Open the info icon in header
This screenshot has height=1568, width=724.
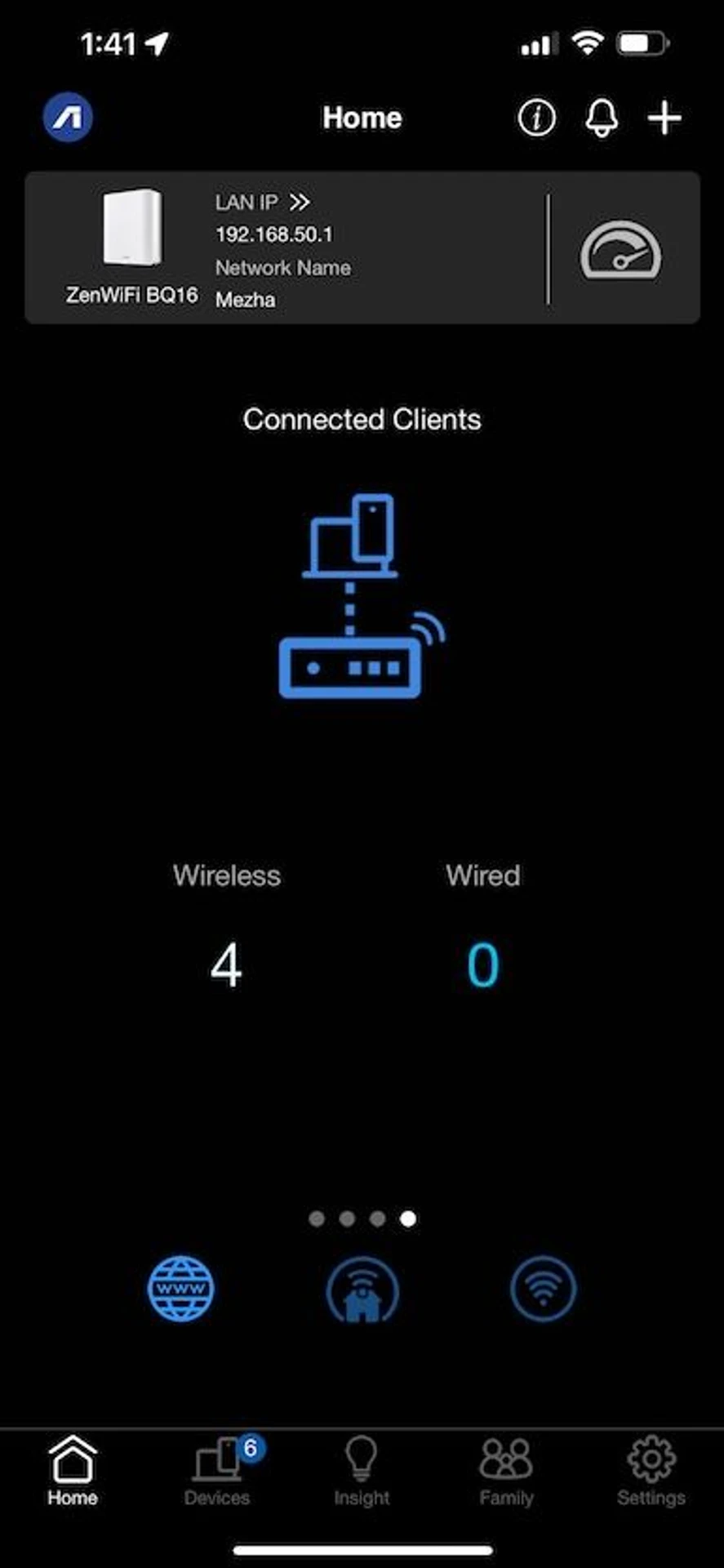tap(536, 118)
